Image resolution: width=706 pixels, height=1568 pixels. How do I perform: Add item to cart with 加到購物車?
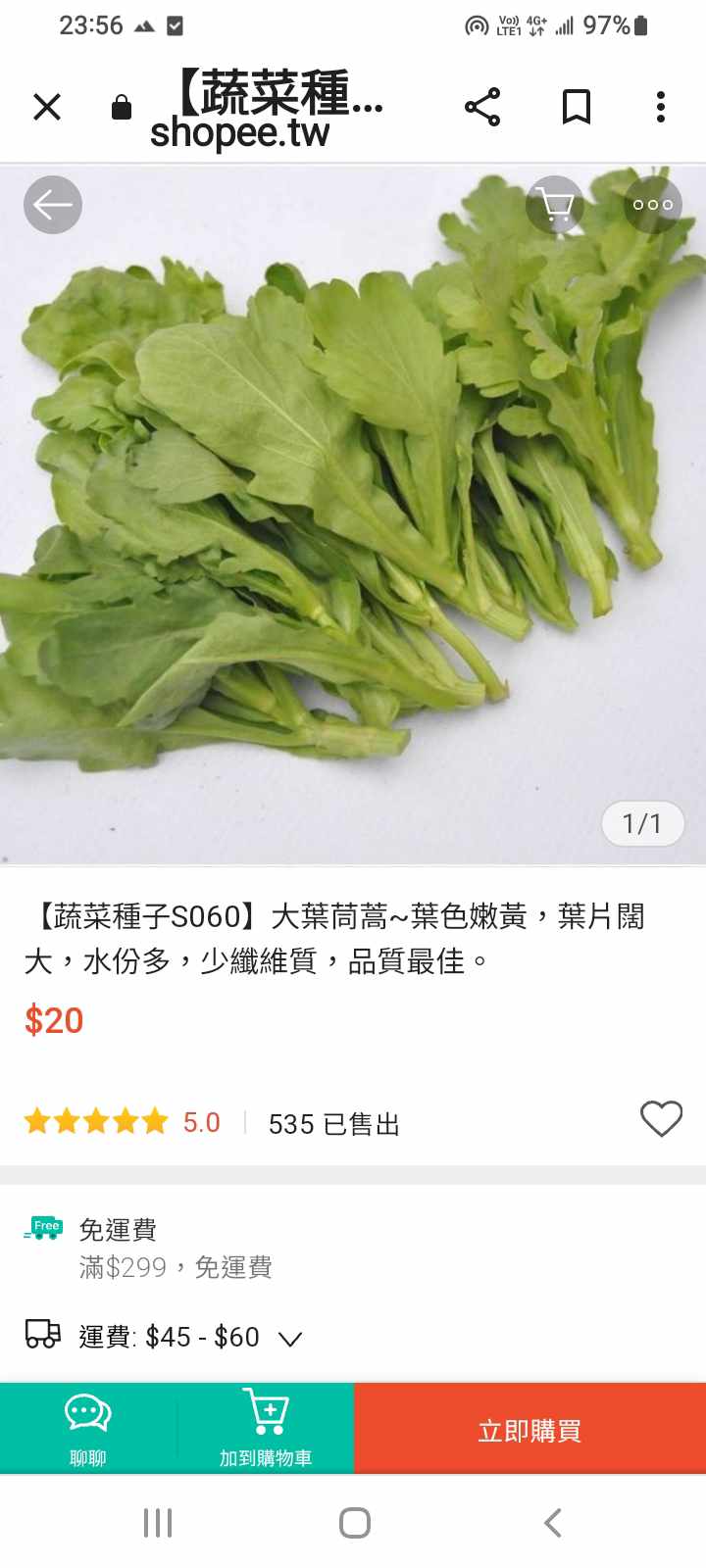click(x=266, y=1429)
